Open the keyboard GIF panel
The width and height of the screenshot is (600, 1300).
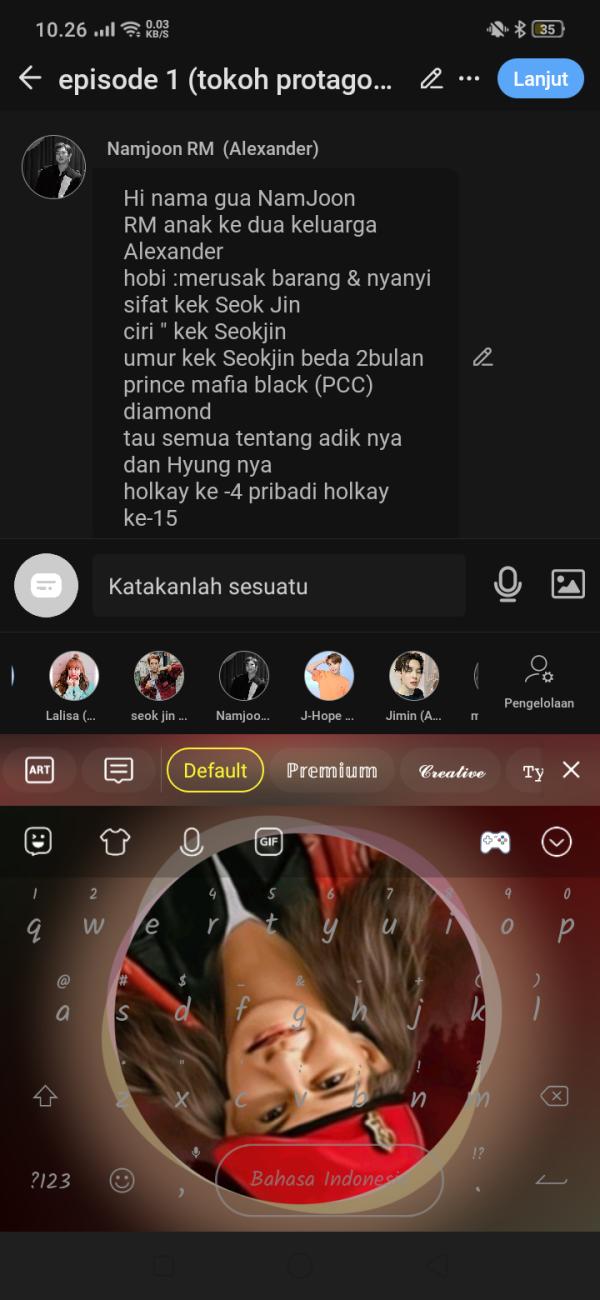(x=269, y=842)
